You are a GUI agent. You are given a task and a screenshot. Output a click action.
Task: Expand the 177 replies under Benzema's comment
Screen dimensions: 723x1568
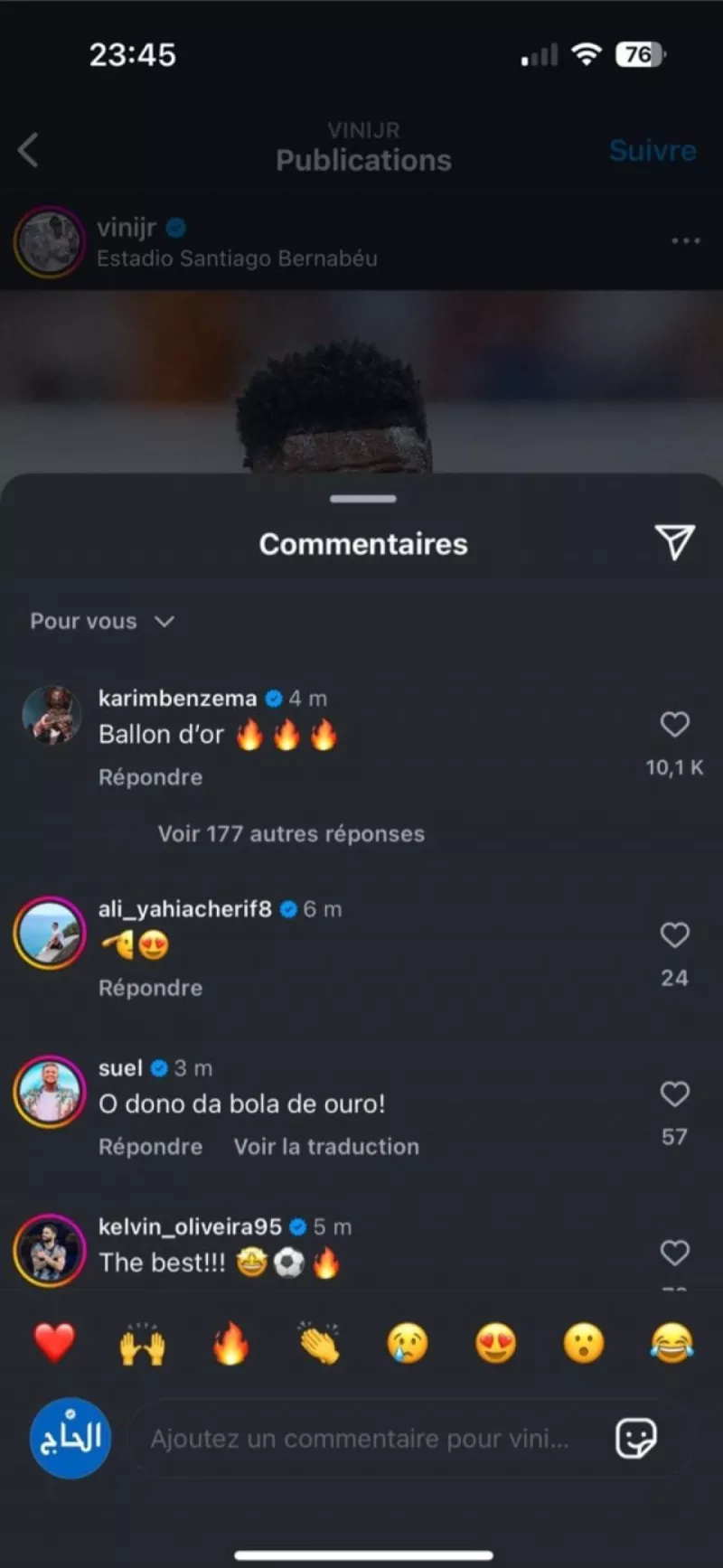click(x=290, y=833)
